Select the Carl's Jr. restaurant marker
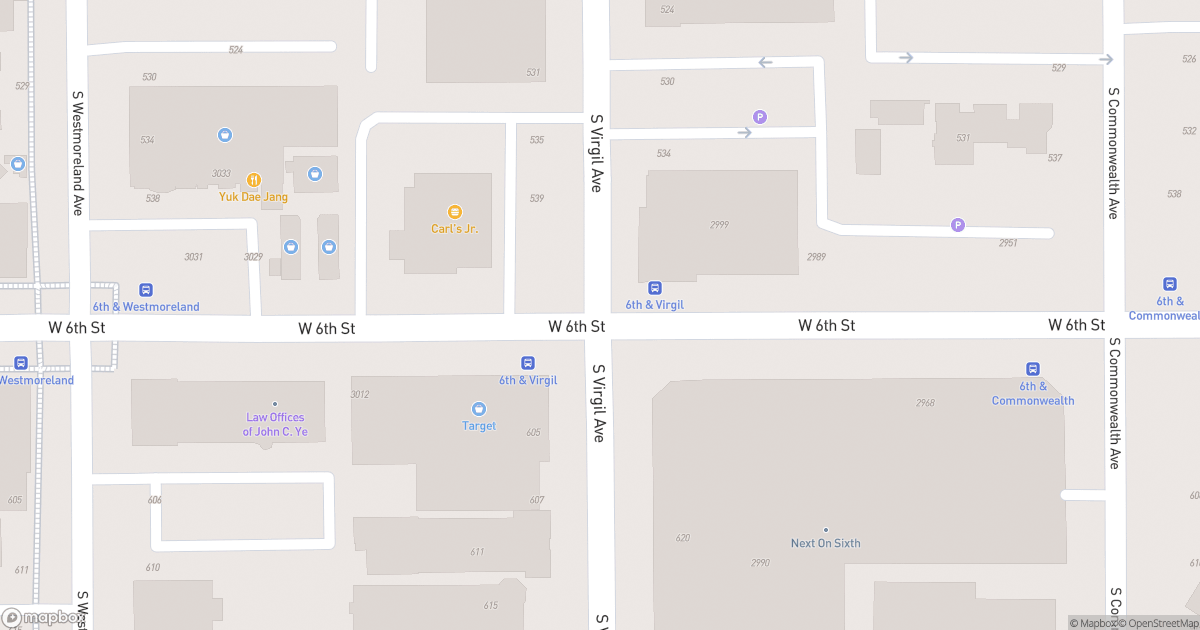1200x630 pixels. pyautogui.click(x=455, y=212)
